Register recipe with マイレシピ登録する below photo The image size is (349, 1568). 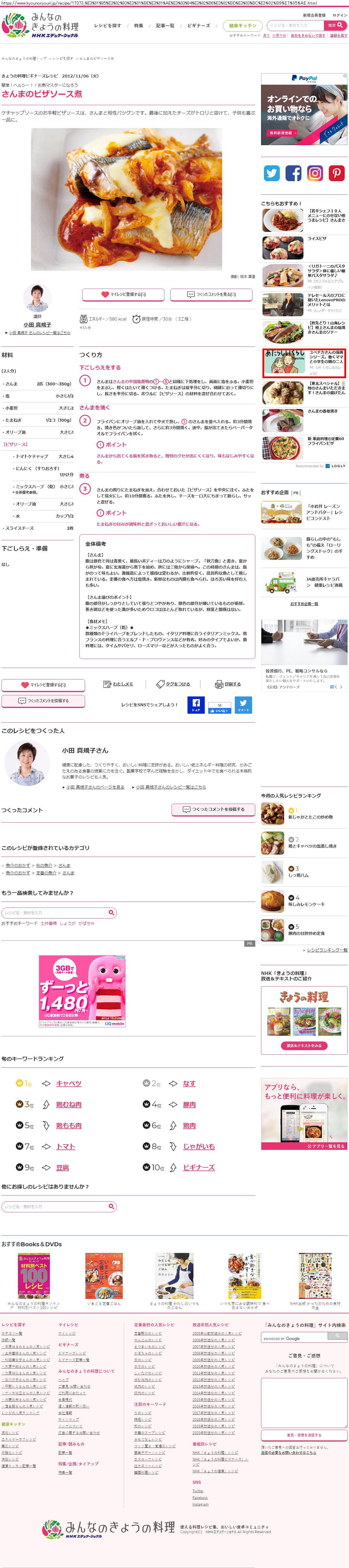pos(124,294)
